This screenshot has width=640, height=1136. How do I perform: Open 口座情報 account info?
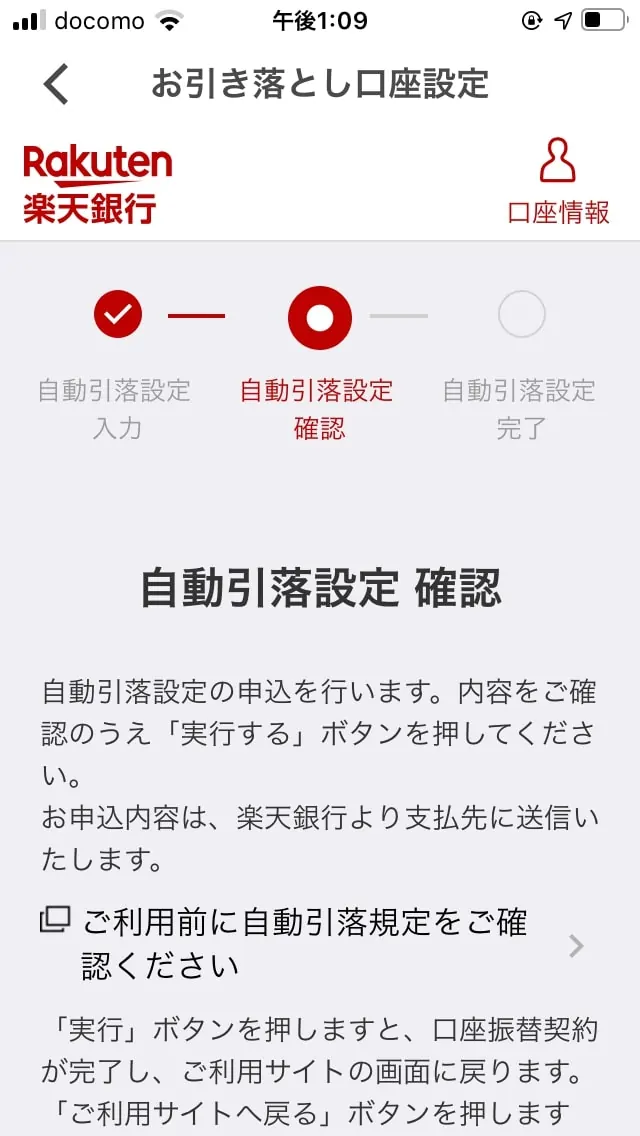point(558,183)
